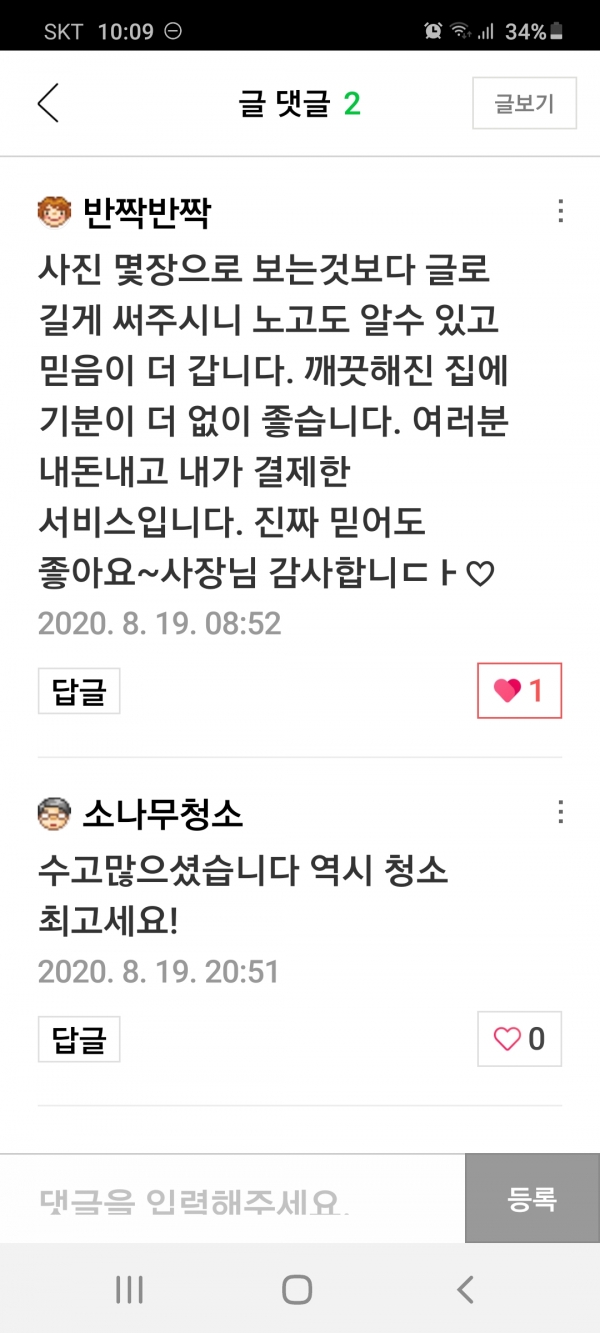Open overflow menu on 소나무청소's comment

(x=560, y=811)
